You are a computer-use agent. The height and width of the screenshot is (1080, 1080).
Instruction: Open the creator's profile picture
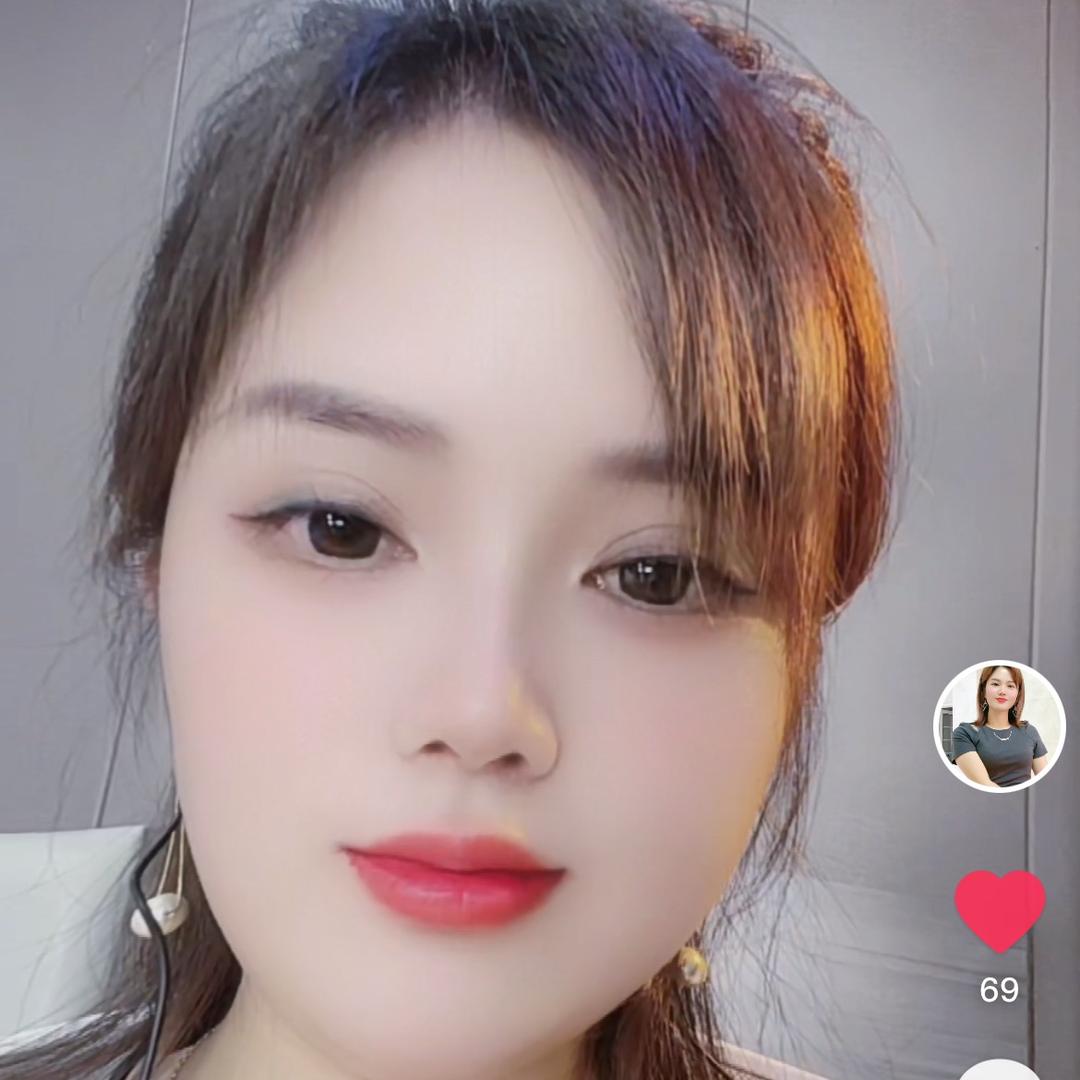point(999,726)
